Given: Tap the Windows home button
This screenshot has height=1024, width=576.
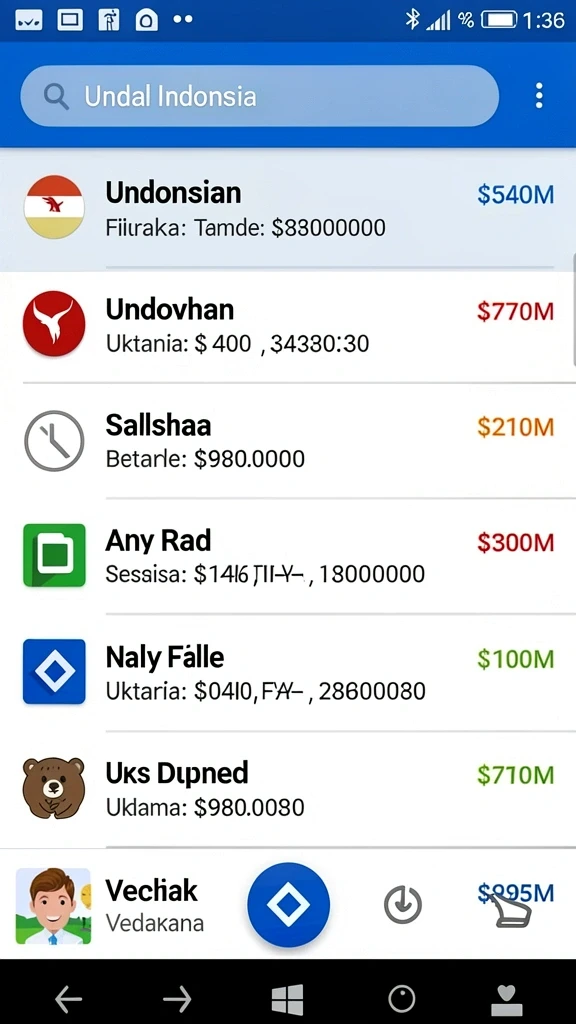Looking at the screenshot, I should point(287,999).
